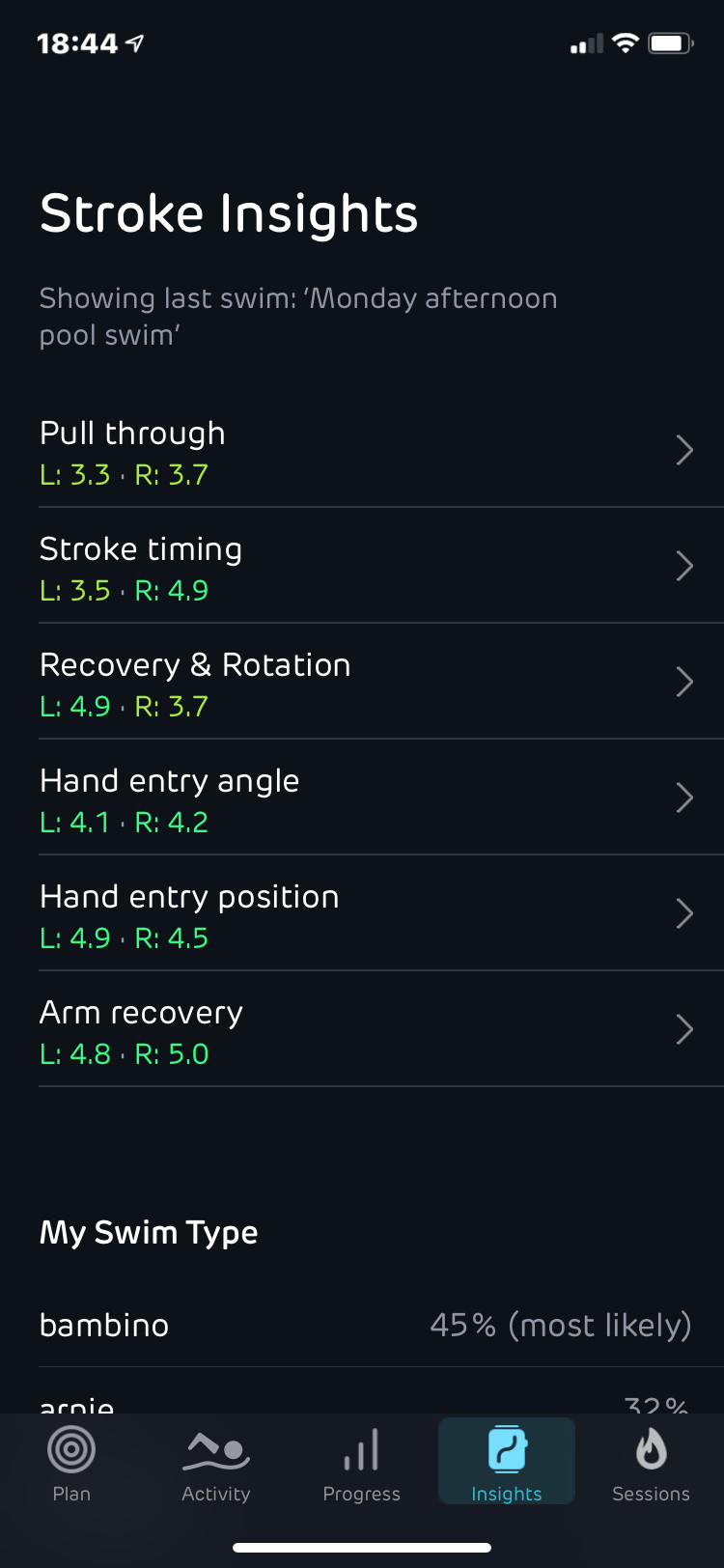Open the Progress tab

pyautogui.click(x=361, y=1463)
